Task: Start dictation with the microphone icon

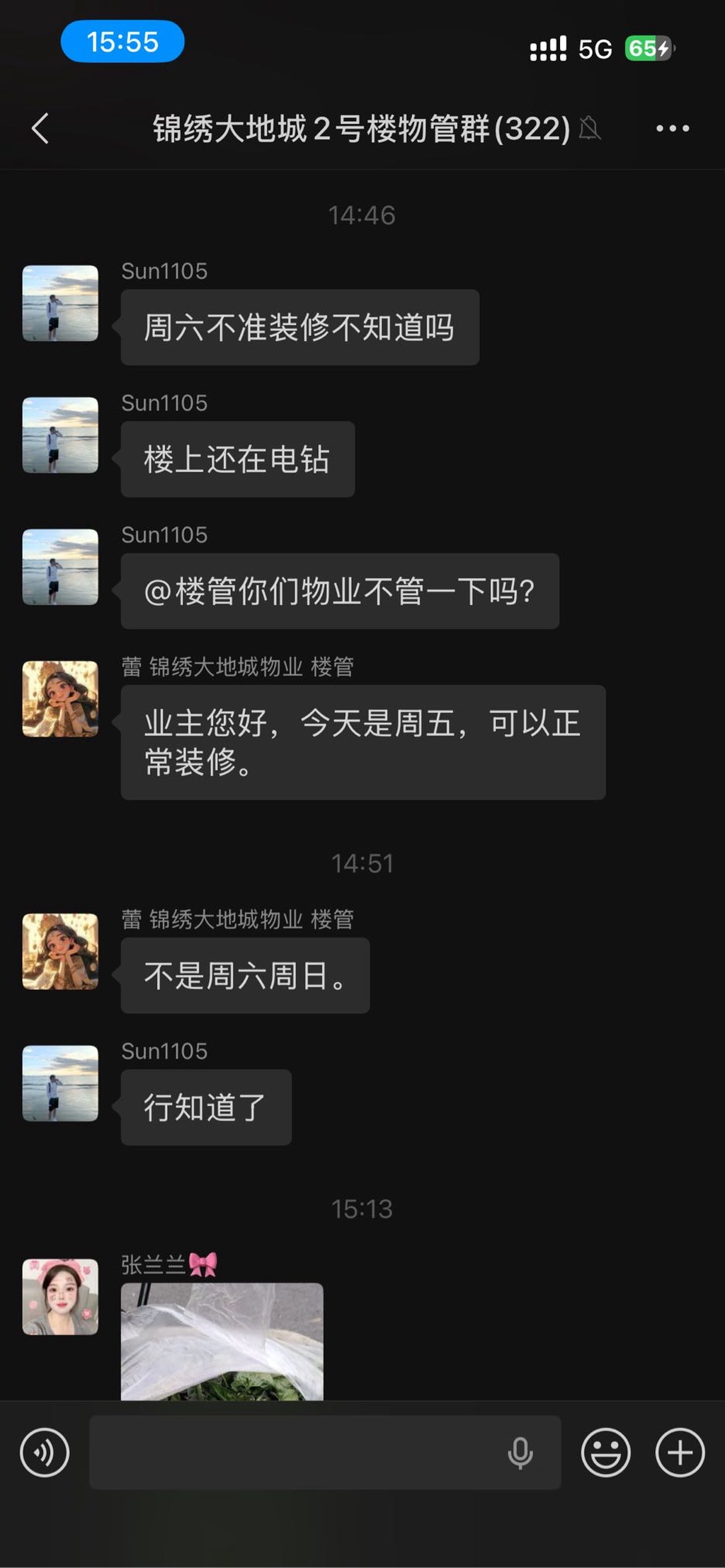Action: pos(520,1453)
